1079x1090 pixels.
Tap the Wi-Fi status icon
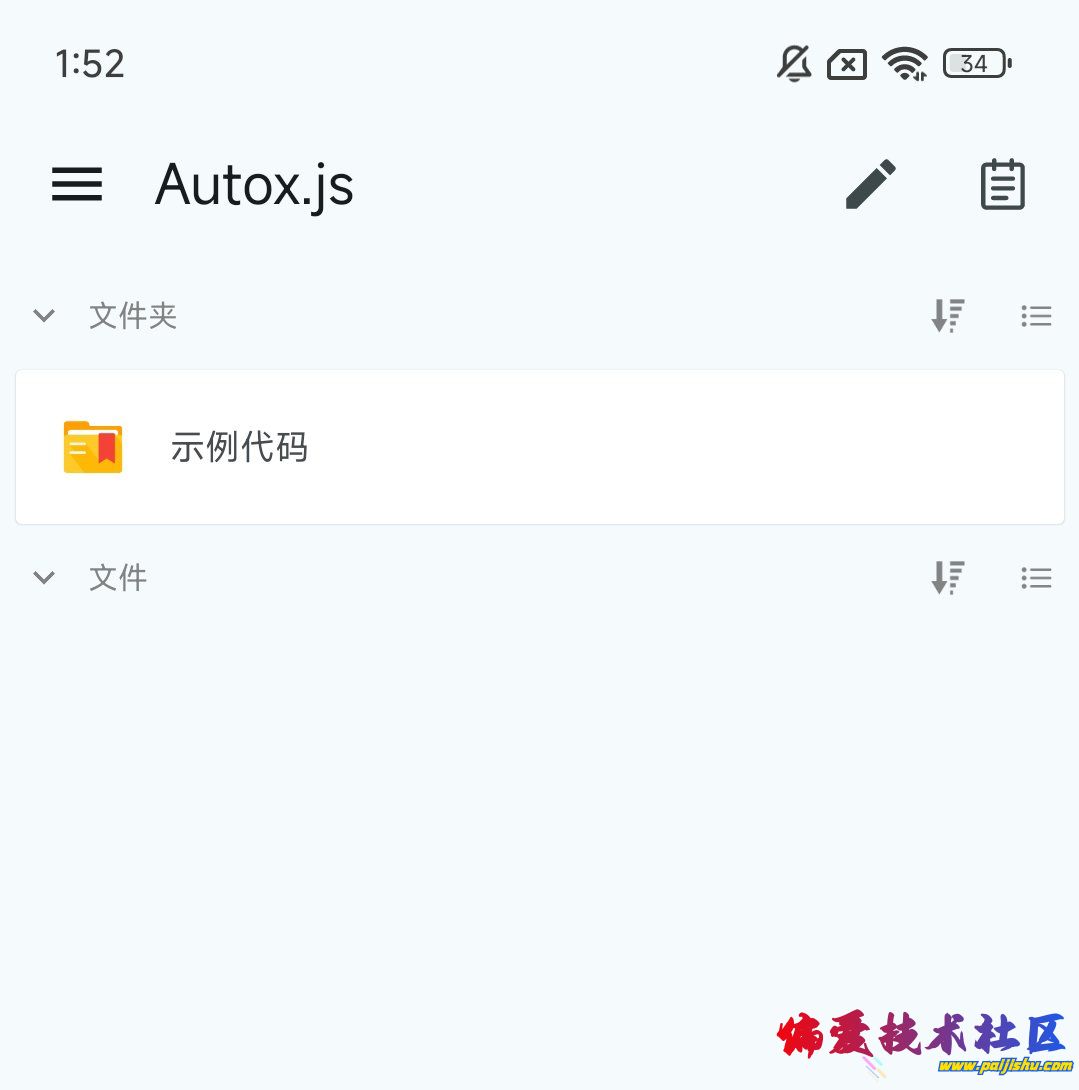[x=904, y=63]
